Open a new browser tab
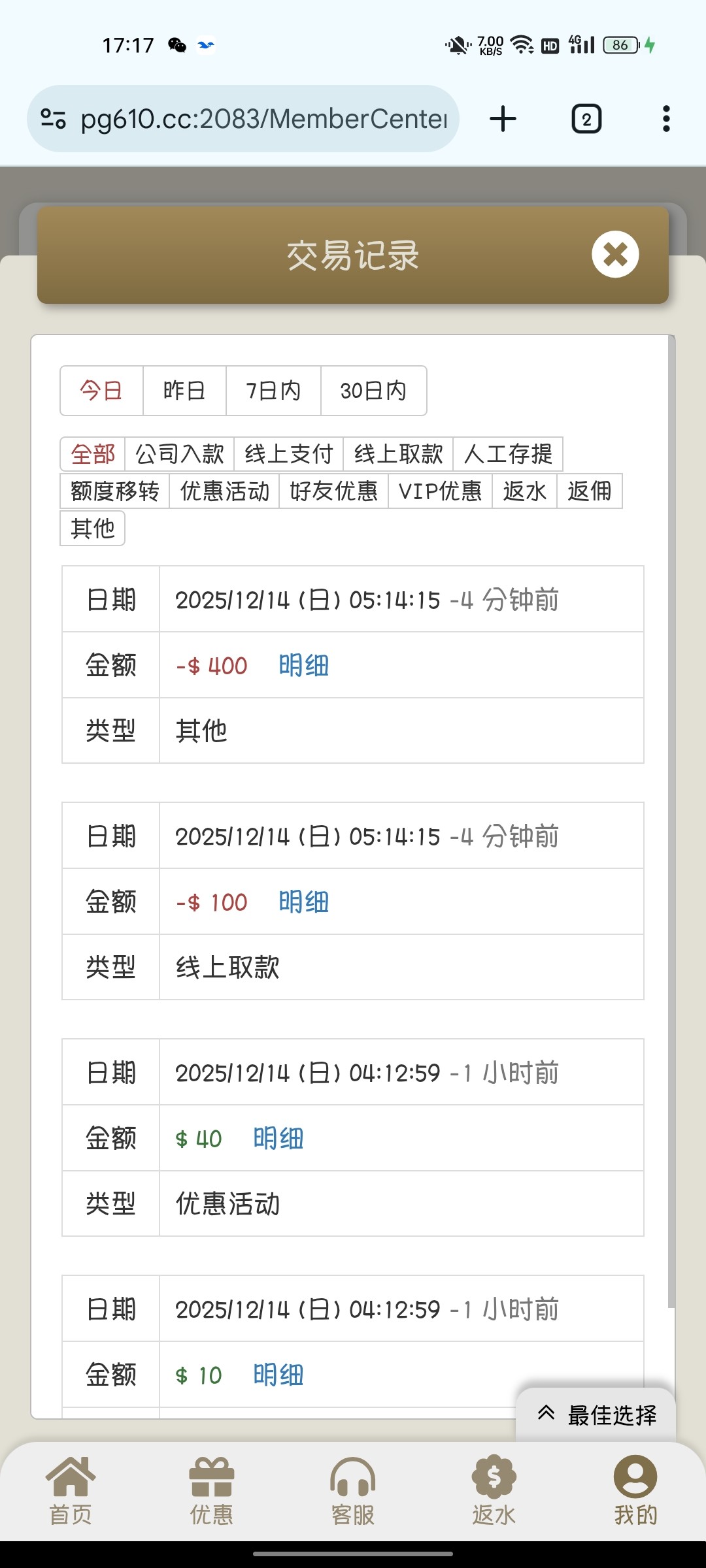Image resolution: width=706 pixels, height=1568 pixels. [503, 119]
